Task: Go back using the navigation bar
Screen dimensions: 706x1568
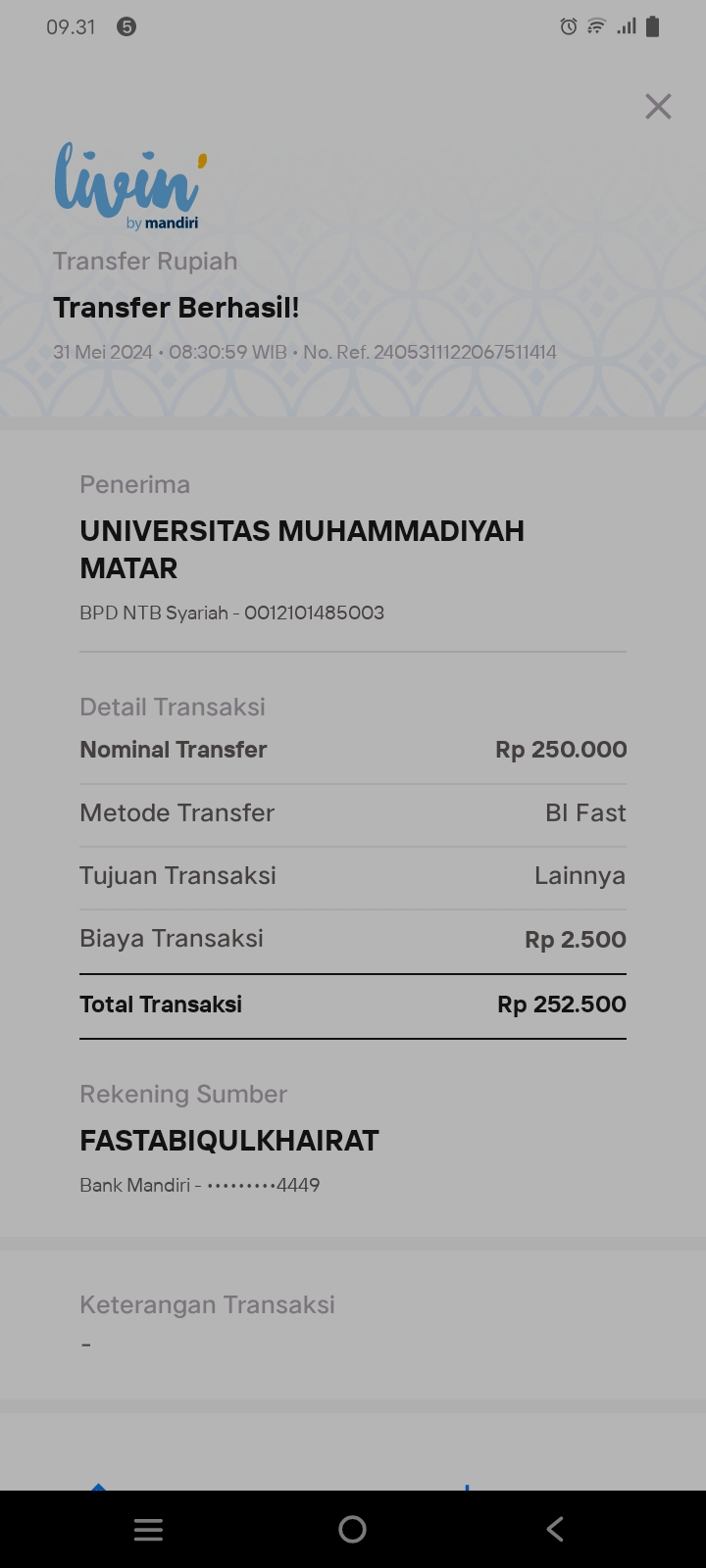Action: [x=555, y=1529]
